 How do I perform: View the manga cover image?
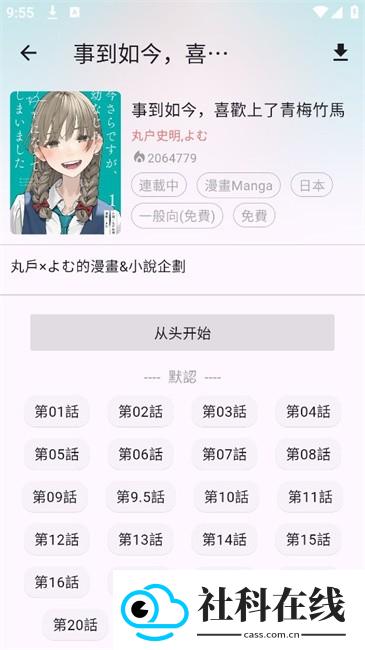(66, 163)
